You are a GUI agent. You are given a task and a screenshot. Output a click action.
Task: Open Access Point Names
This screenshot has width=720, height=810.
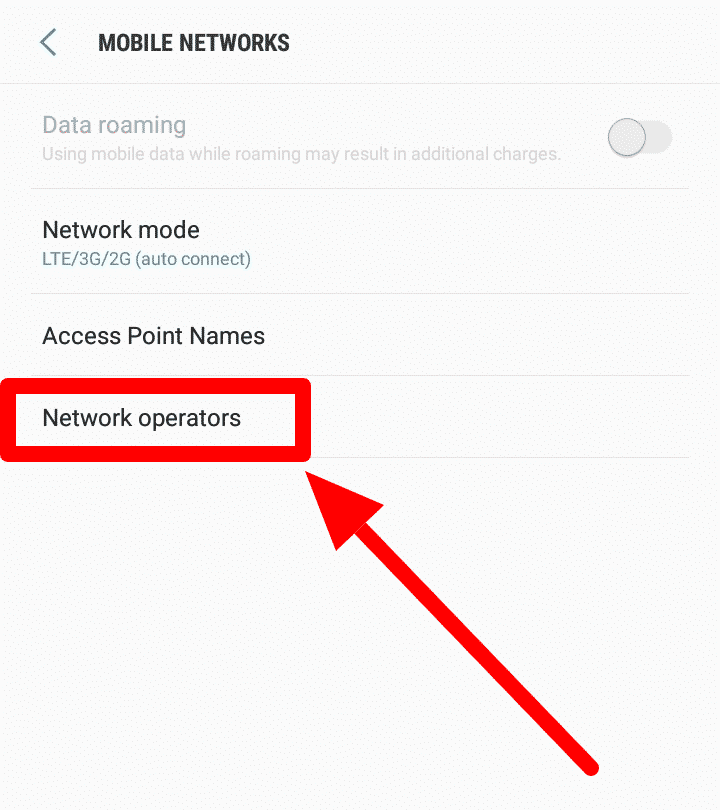click(x=153, y=336)
